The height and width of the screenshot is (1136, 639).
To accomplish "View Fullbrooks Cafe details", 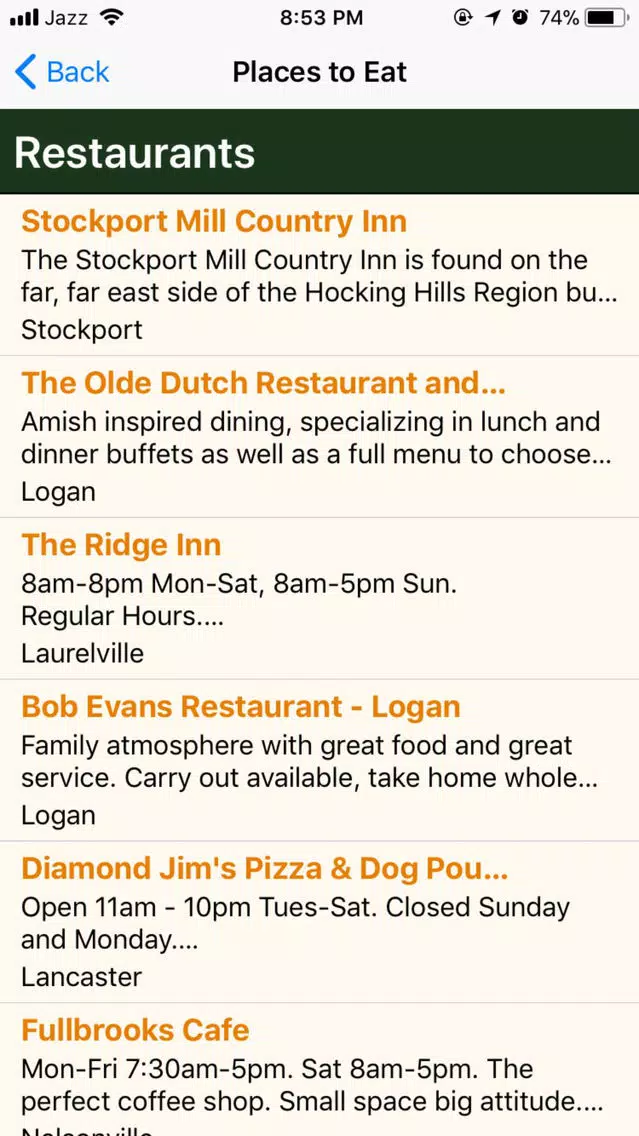I will click(x=320, y=1069).
